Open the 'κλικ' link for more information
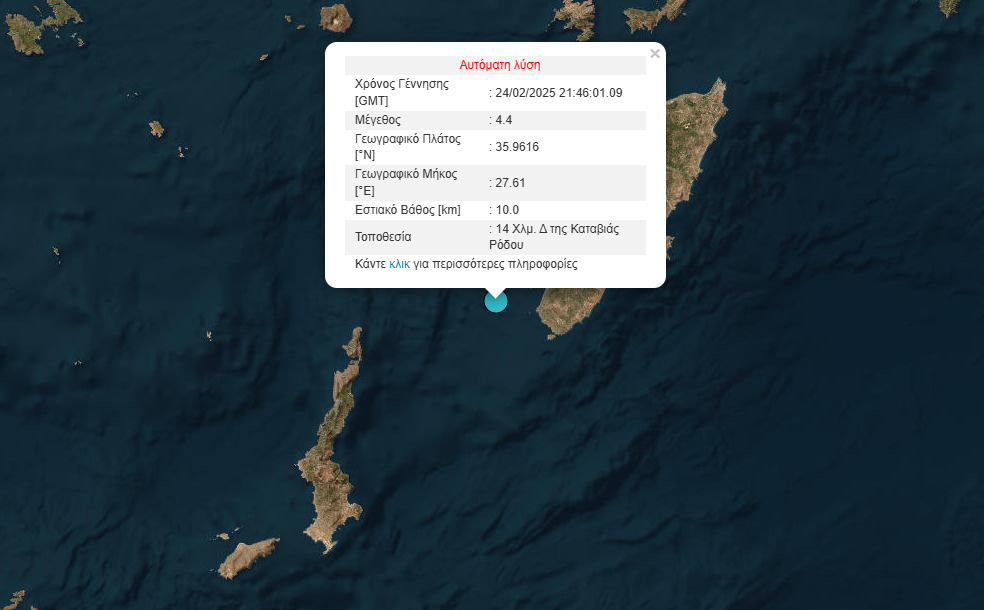The image size is (984, 610). [x=400, y=265]
